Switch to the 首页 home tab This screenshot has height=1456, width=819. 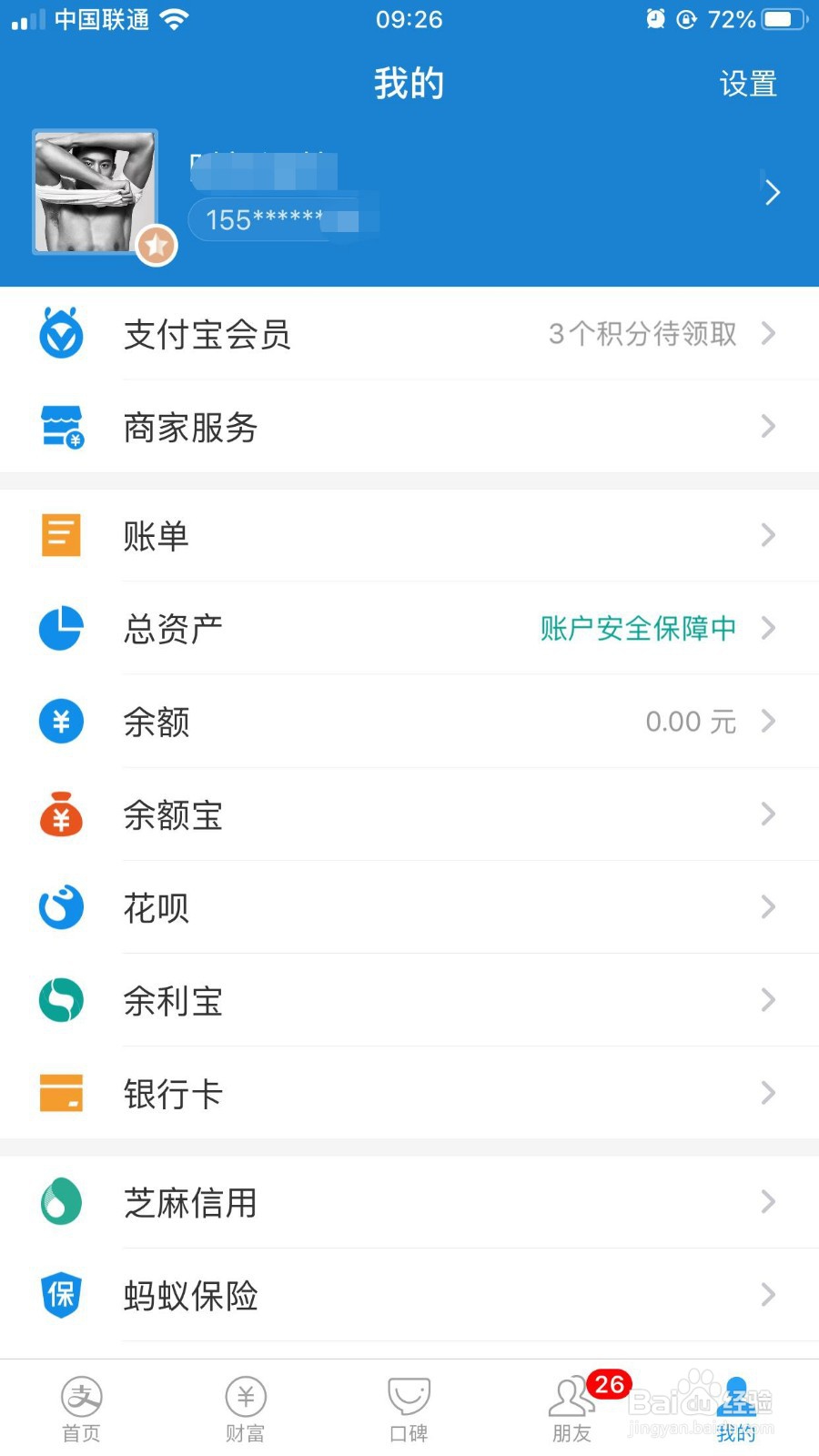(82, 1406)
